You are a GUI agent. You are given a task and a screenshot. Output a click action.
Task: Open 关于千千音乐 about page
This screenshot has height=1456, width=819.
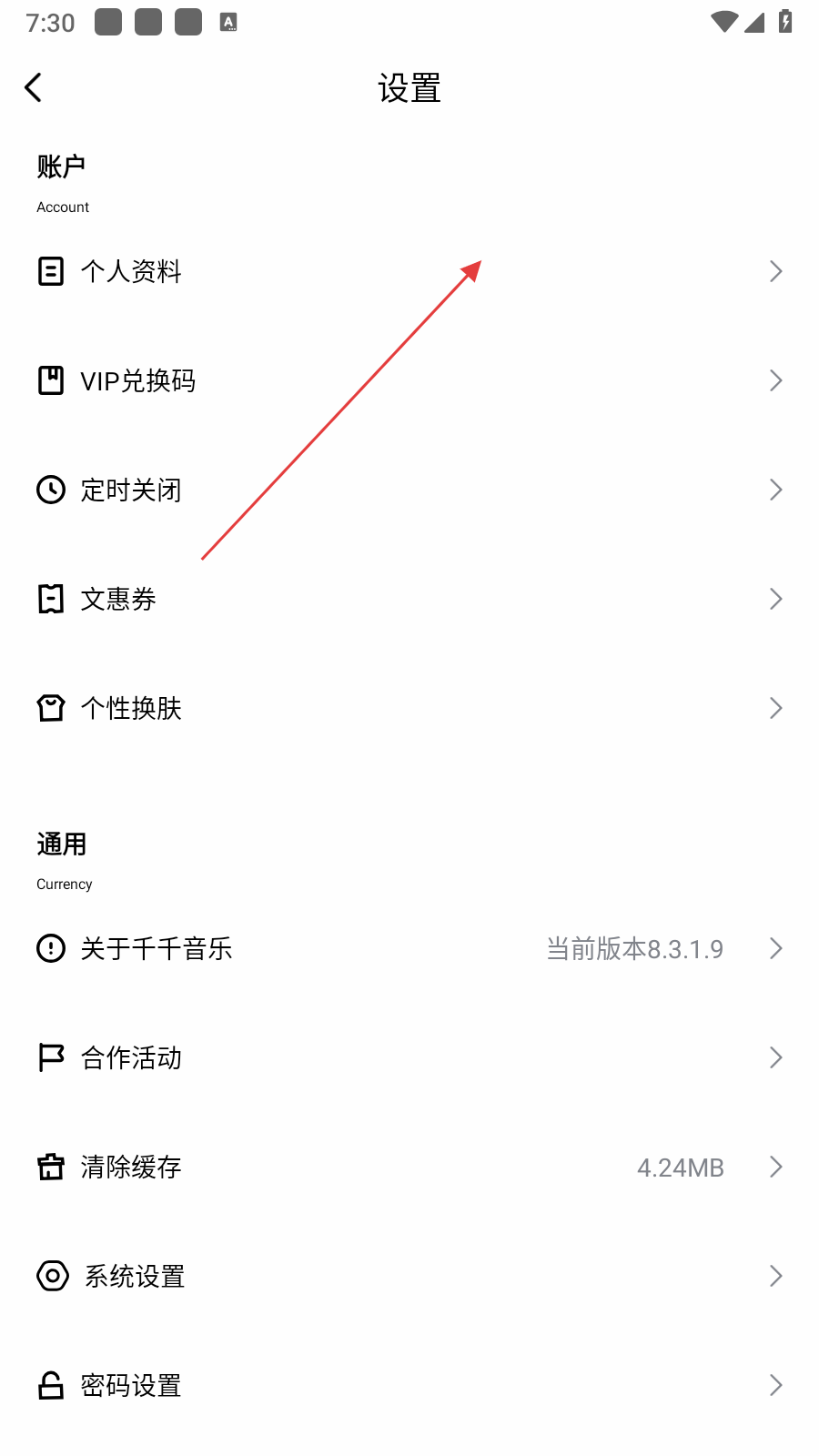coord(157,948)
